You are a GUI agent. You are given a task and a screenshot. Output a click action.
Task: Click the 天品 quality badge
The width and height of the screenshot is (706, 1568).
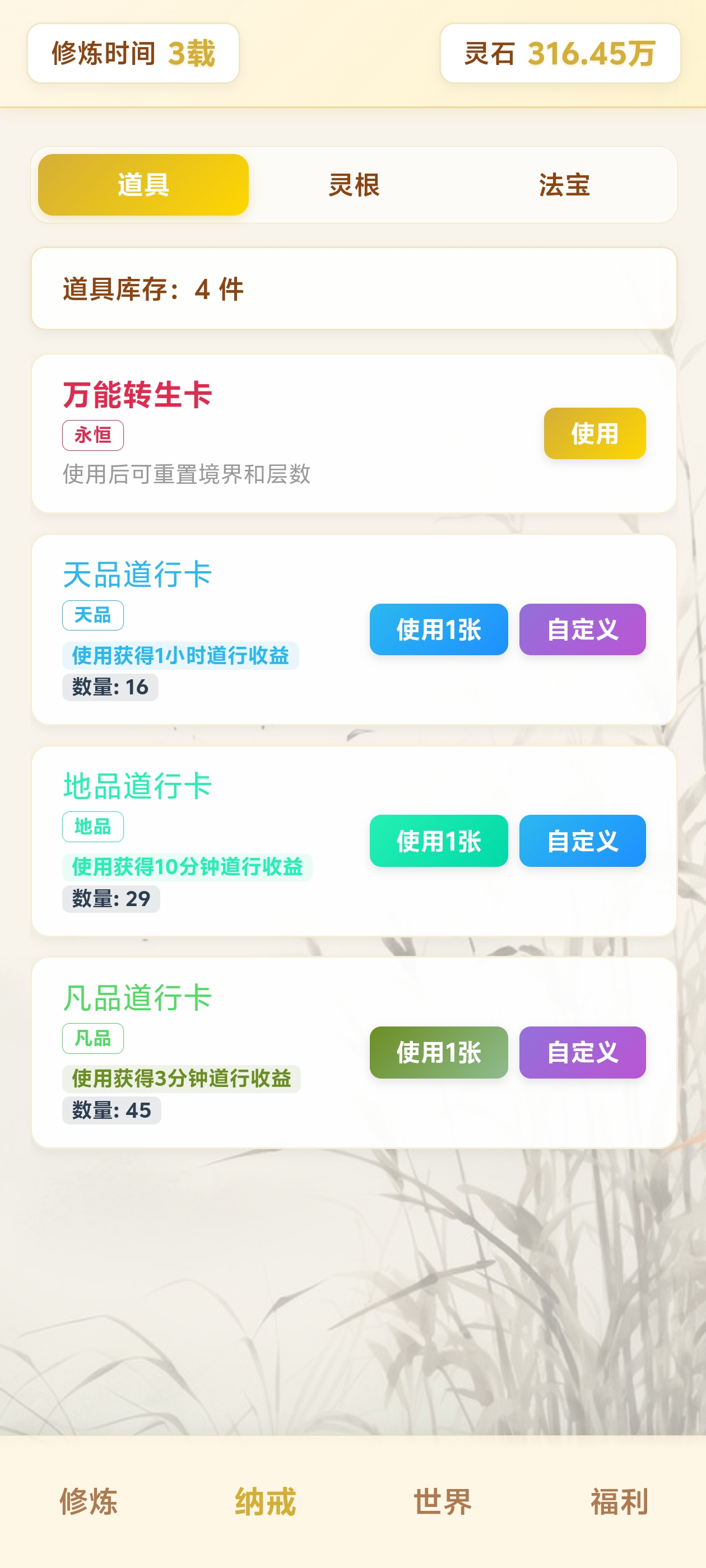coord(94,615)
